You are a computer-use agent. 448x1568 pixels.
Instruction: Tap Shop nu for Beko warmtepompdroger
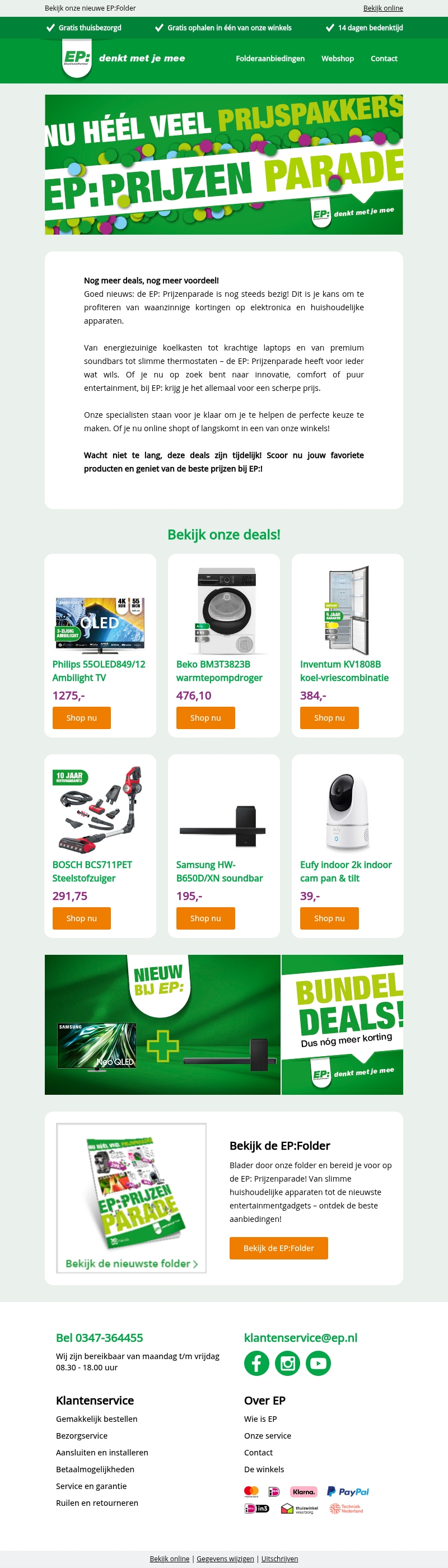coord(205,718)
